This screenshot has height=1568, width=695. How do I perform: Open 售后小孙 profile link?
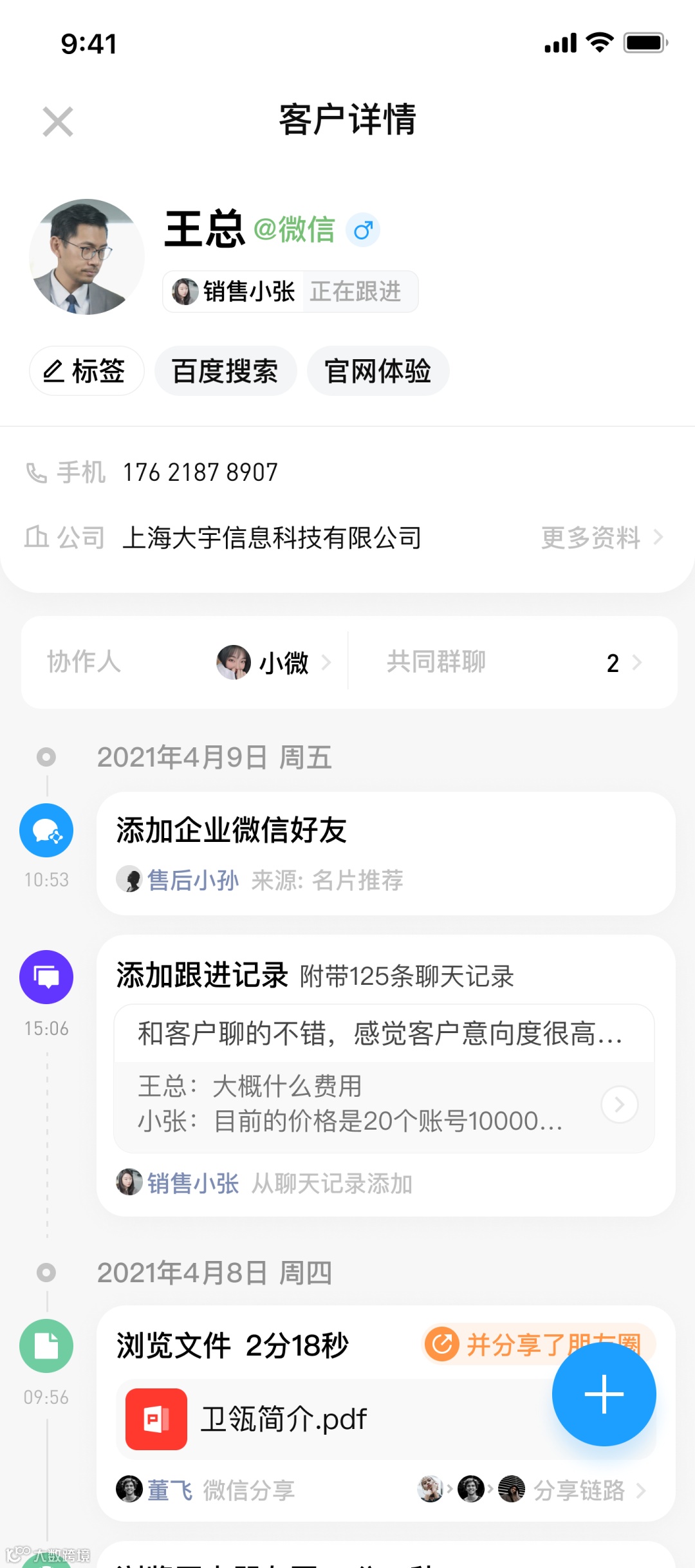pyautogui.click(x=192, y=880)
